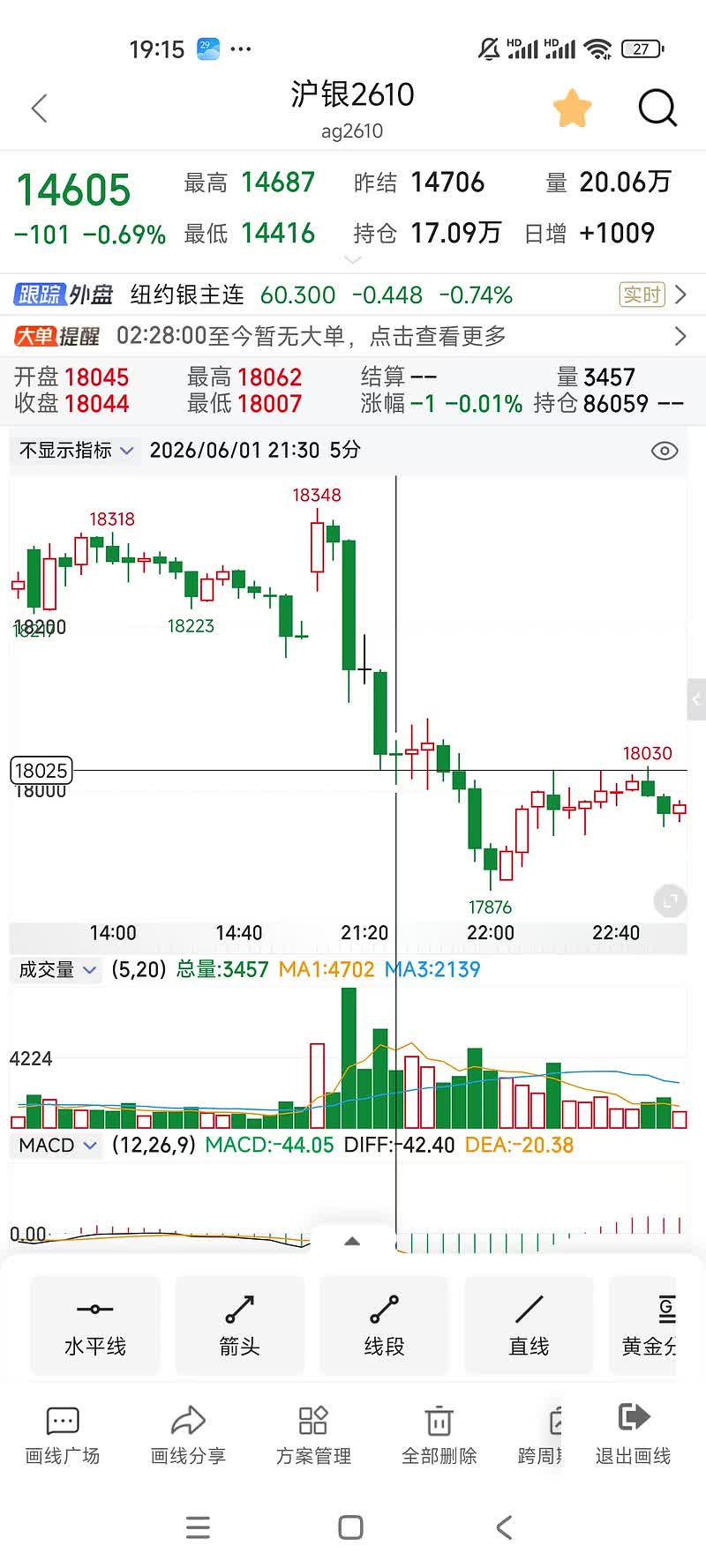
Task: Exit drawing mode via 退出画线
Action: tap(633, 1436)
